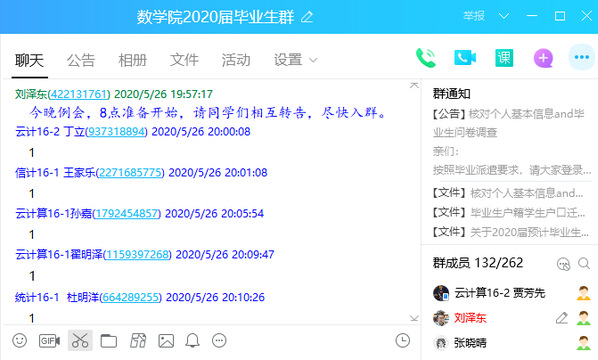Close the group chat window
This screenshot has height=360, width=598.
pos(587,16)
